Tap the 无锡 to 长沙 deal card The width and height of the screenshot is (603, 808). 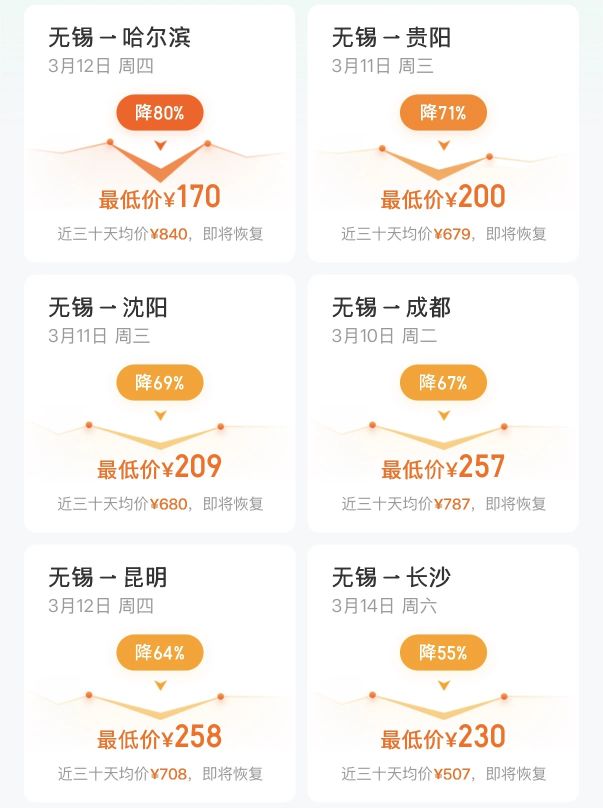click(443, 673)
